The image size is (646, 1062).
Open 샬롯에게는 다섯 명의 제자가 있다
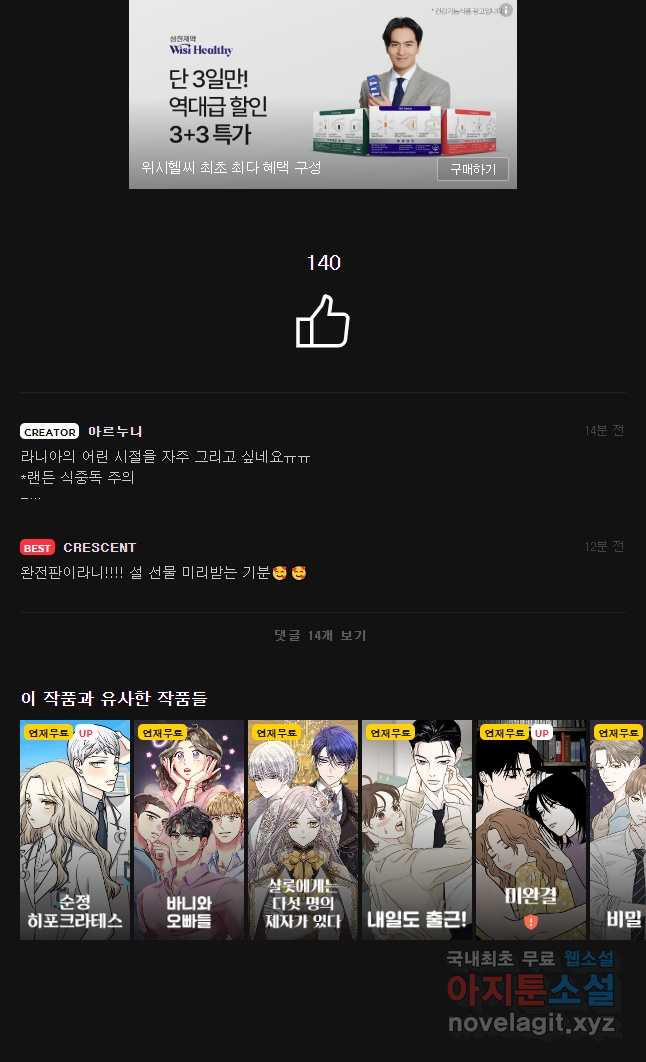click(303, 829)
